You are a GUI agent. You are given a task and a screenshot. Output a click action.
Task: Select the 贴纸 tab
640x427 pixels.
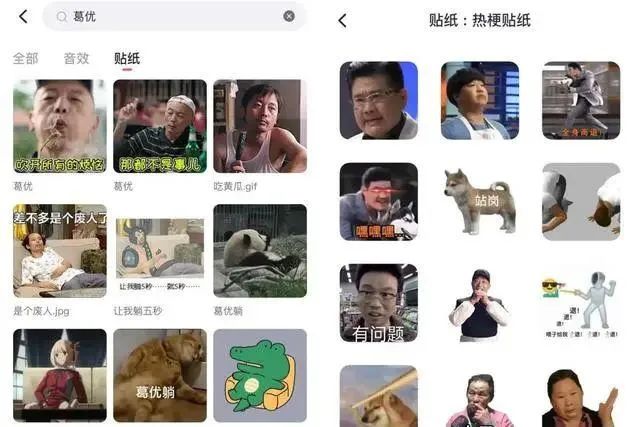127,59
